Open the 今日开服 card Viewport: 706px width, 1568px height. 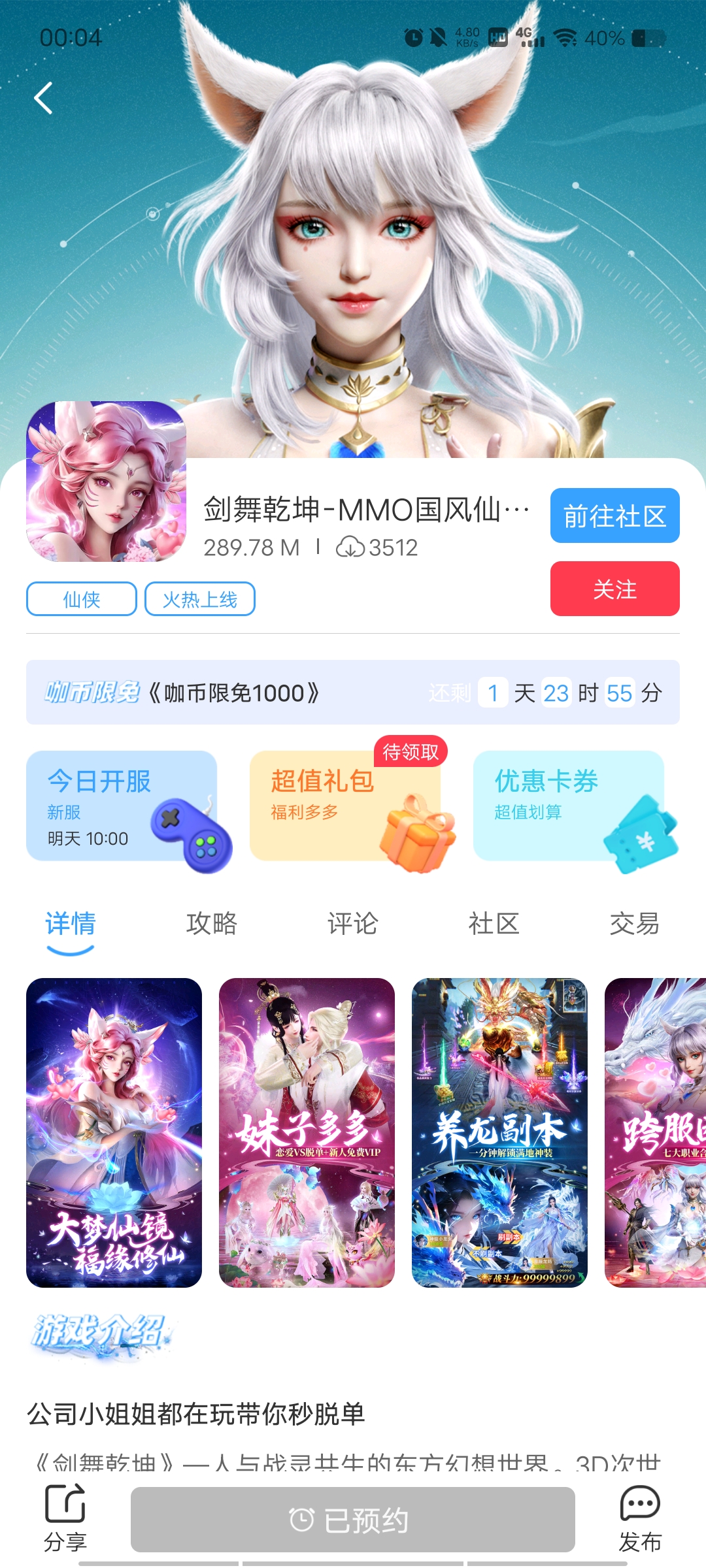click(122, 806)
